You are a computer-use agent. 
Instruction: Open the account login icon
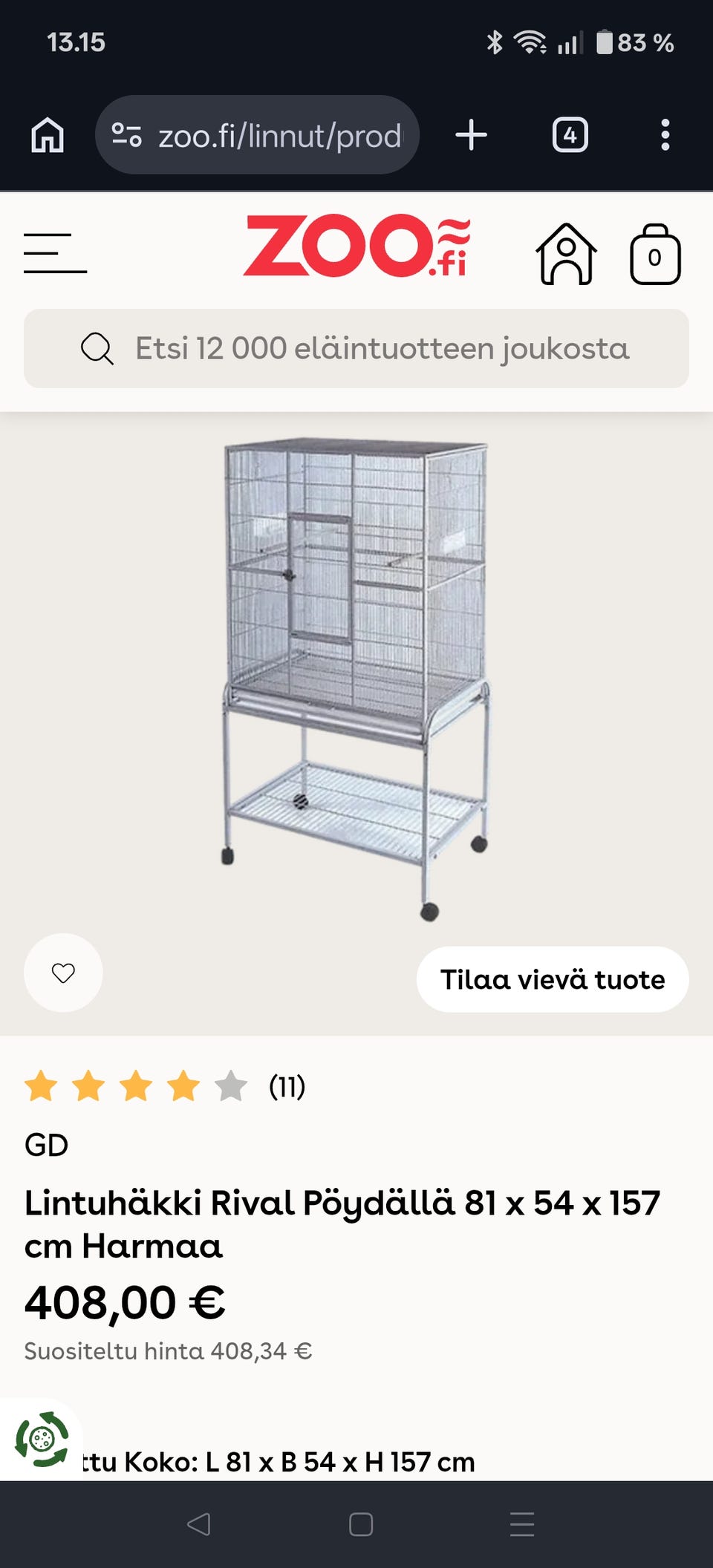pos(566,254)
